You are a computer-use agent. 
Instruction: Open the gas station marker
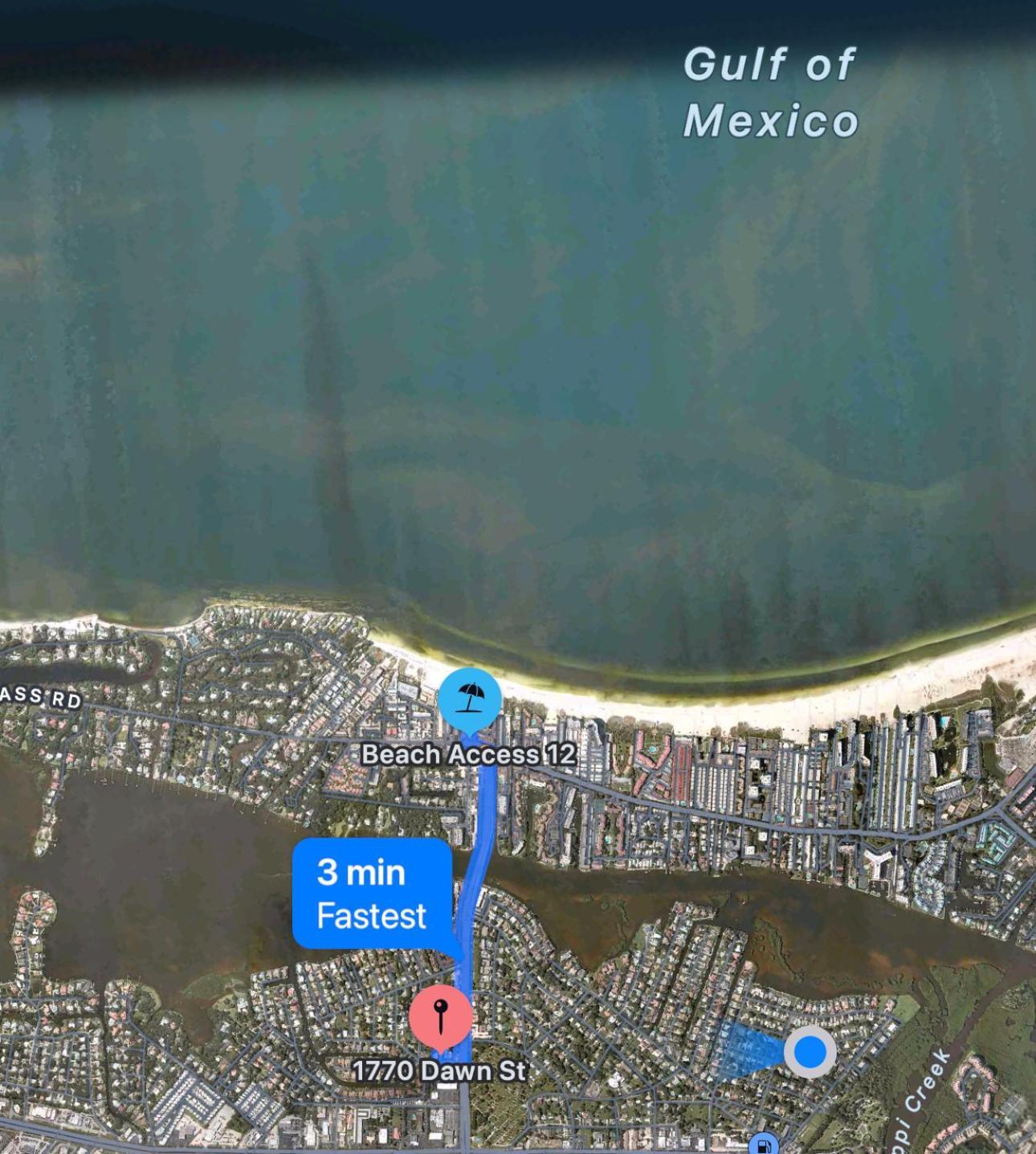click(x=763, y=1144)
